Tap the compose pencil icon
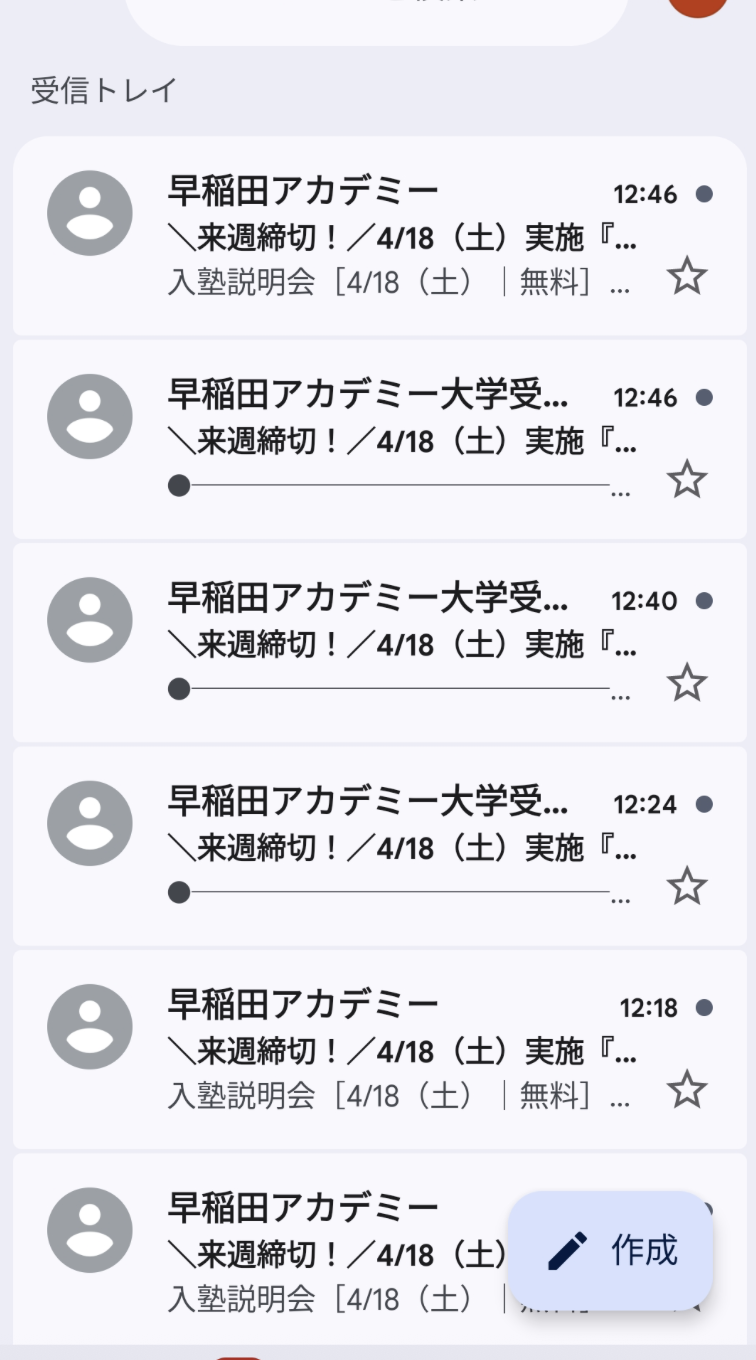The image size is (756, 1360). (566, 1252)
